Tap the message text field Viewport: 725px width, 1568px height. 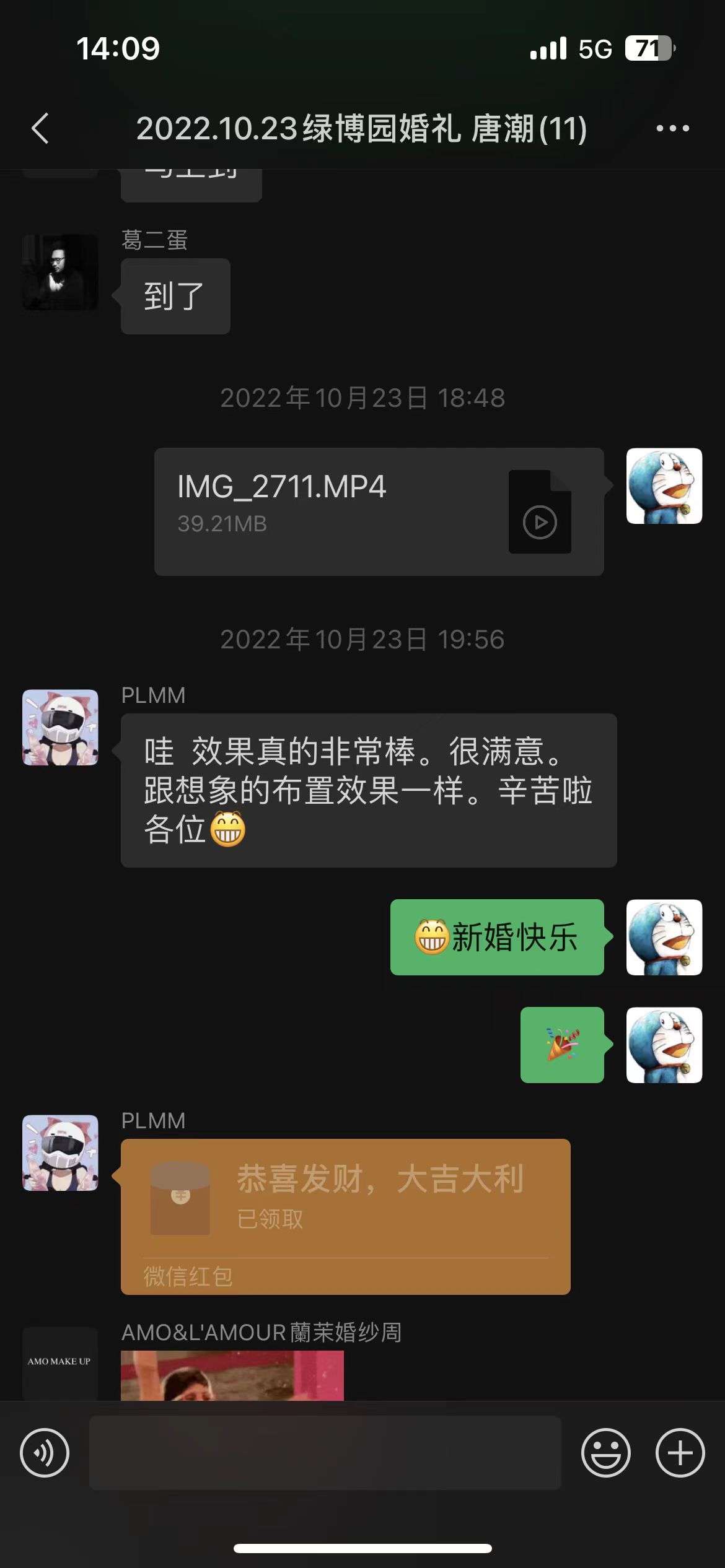(x=325, y=1453)
